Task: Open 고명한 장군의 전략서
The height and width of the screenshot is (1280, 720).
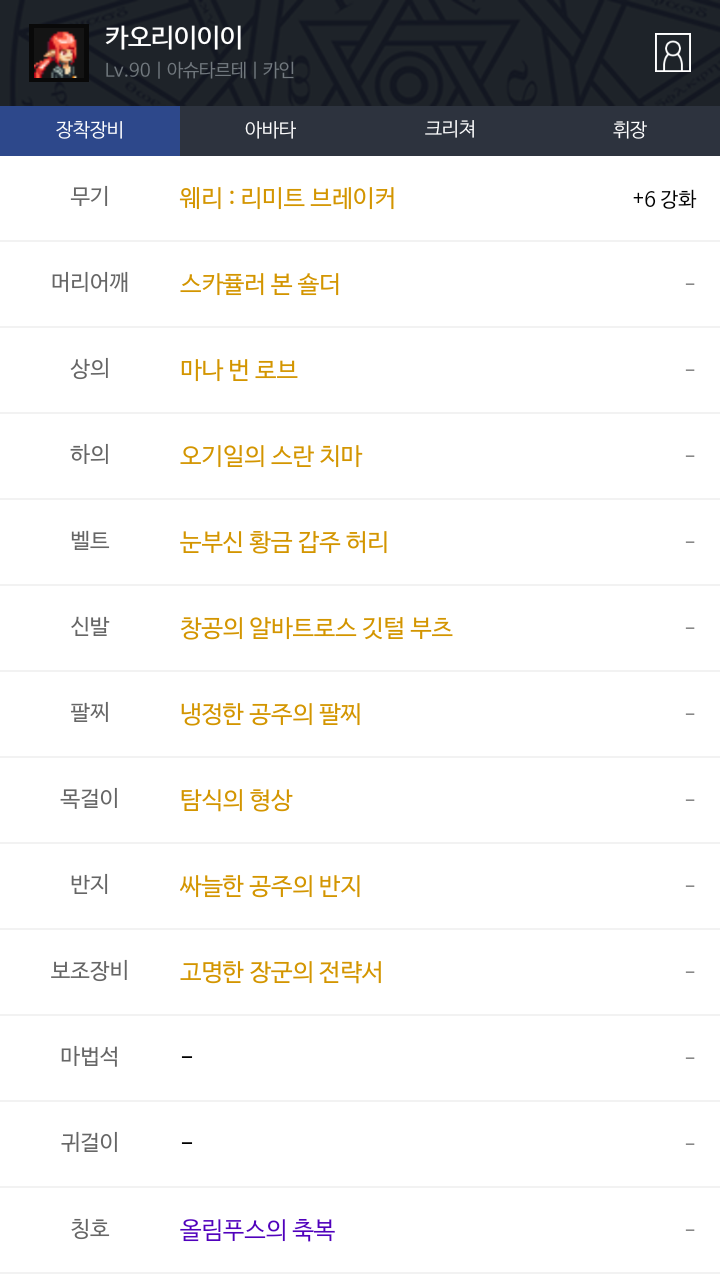Action: (x=281, y=972)
